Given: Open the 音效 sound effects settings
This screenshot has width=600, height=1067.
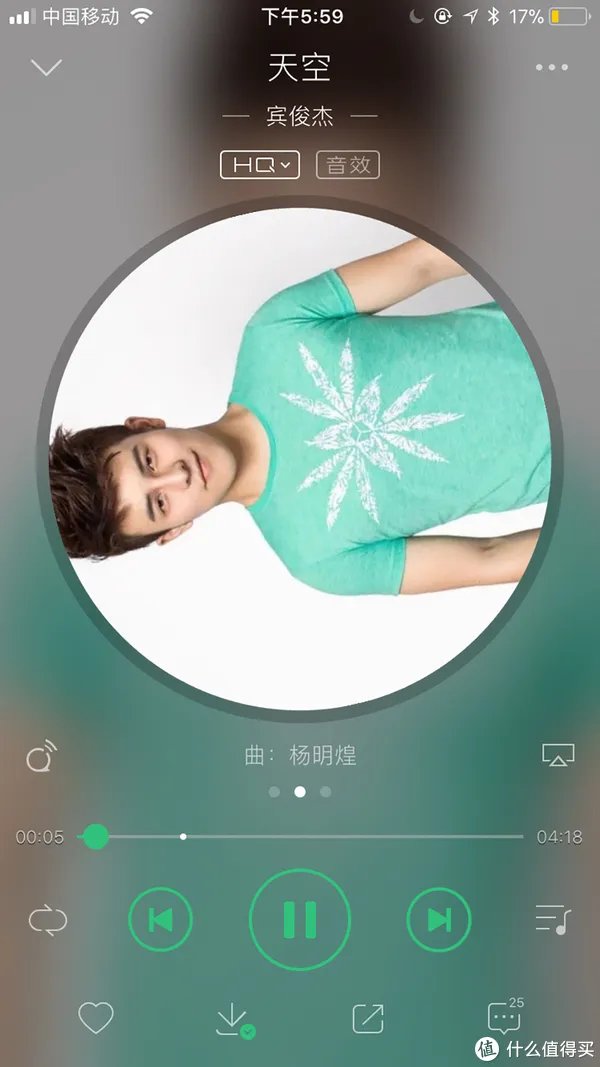Looking at the screenshot, I should pos(348,165).
